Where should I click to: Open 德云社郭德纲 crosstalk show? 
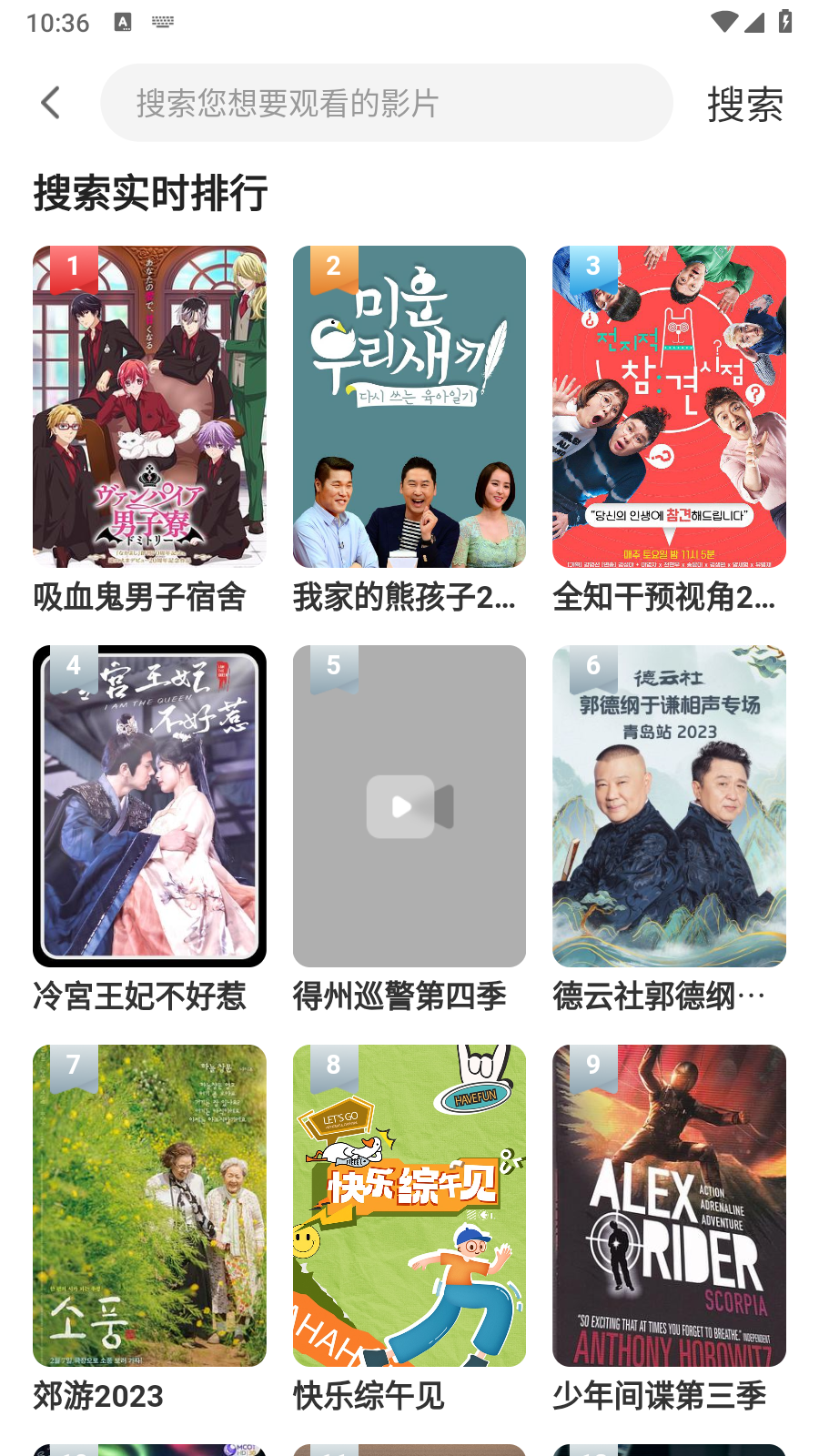tap(669, 806)
